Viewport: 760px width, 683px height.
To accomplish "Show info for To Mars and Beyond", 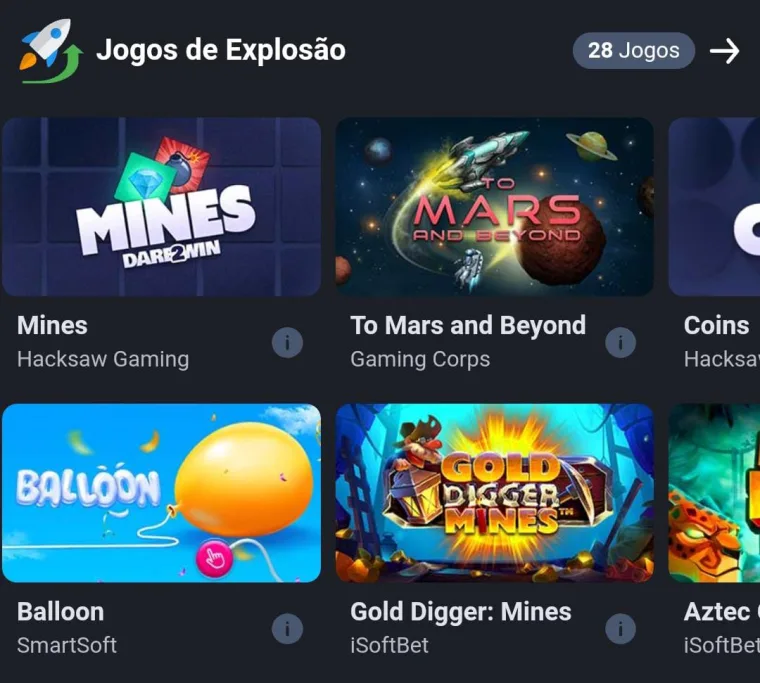I will pos(620,343).
